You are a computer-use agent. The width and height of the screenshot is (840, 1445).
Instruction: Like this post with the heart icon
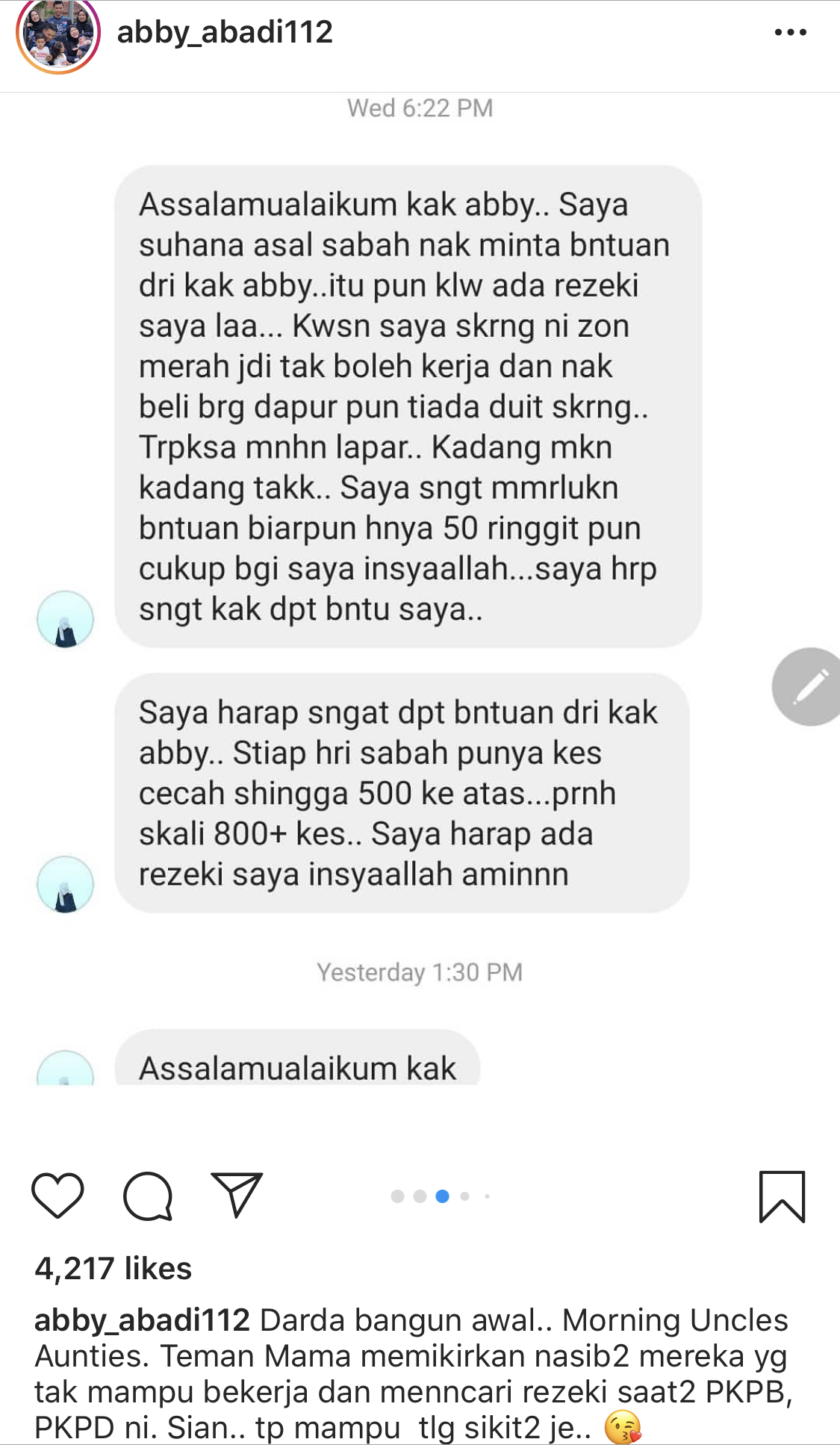tap(57, 1196)
